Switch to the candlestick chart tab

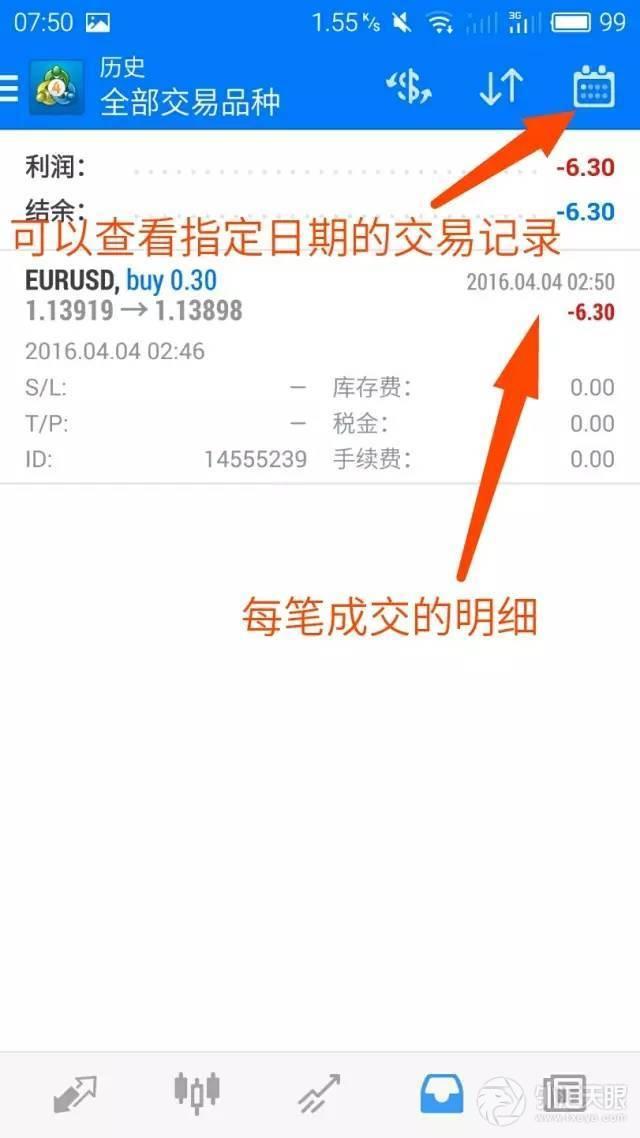197,1094
